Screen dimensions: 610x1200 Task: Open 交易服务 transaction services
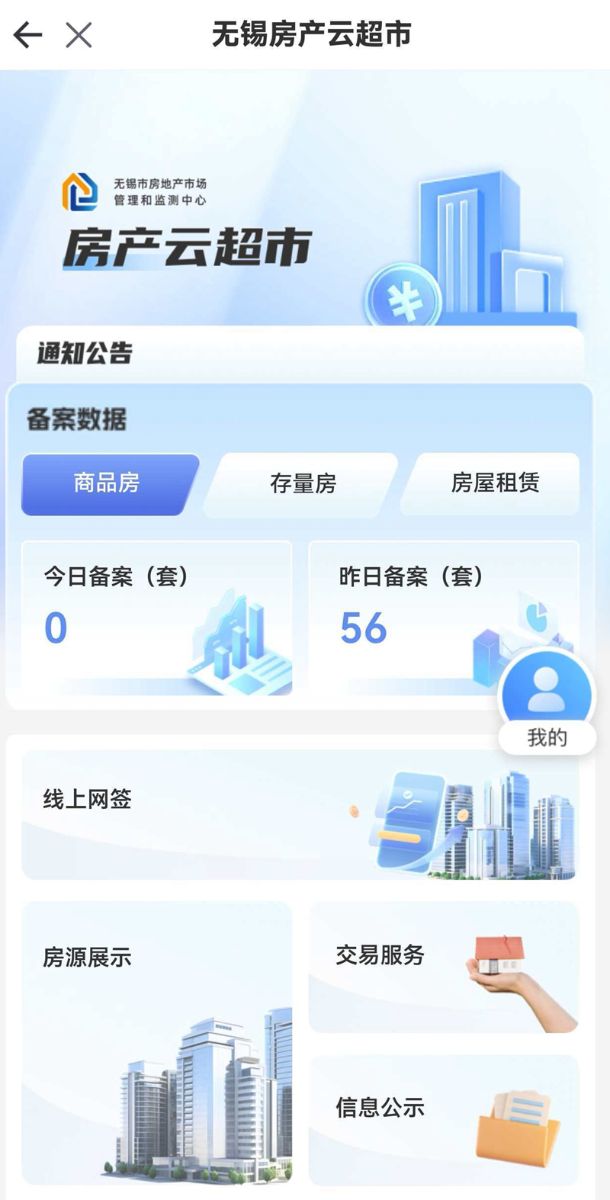443,966
